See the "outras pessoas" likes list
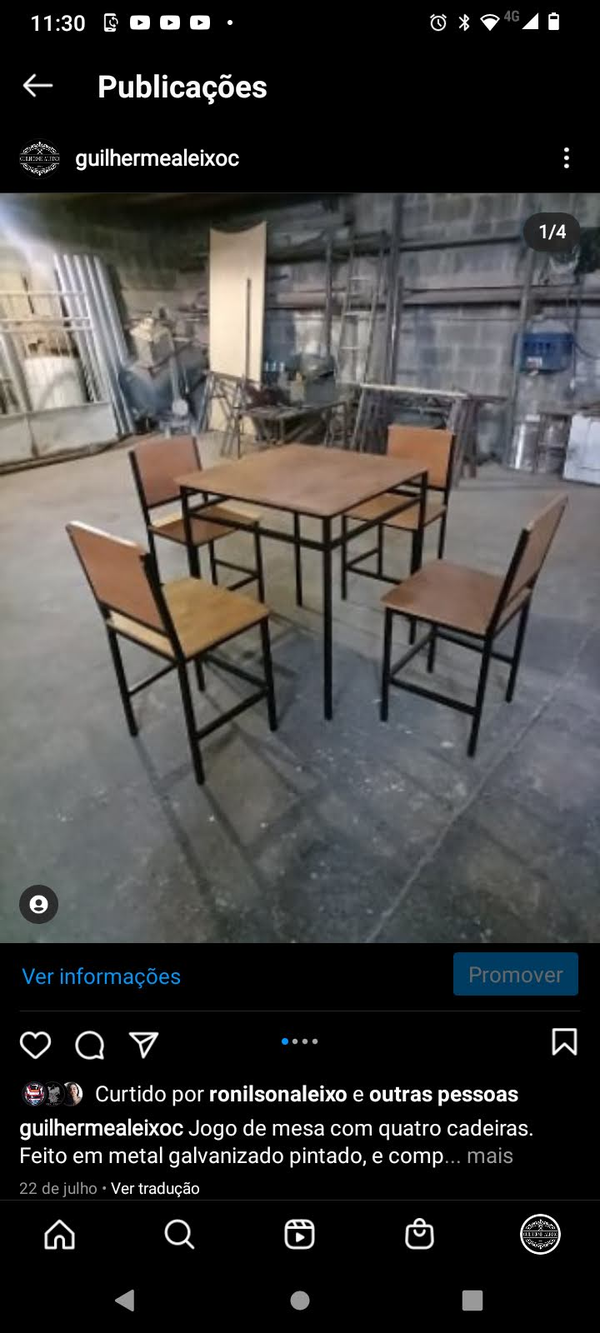The image size is (600, 1333). 443,1094
